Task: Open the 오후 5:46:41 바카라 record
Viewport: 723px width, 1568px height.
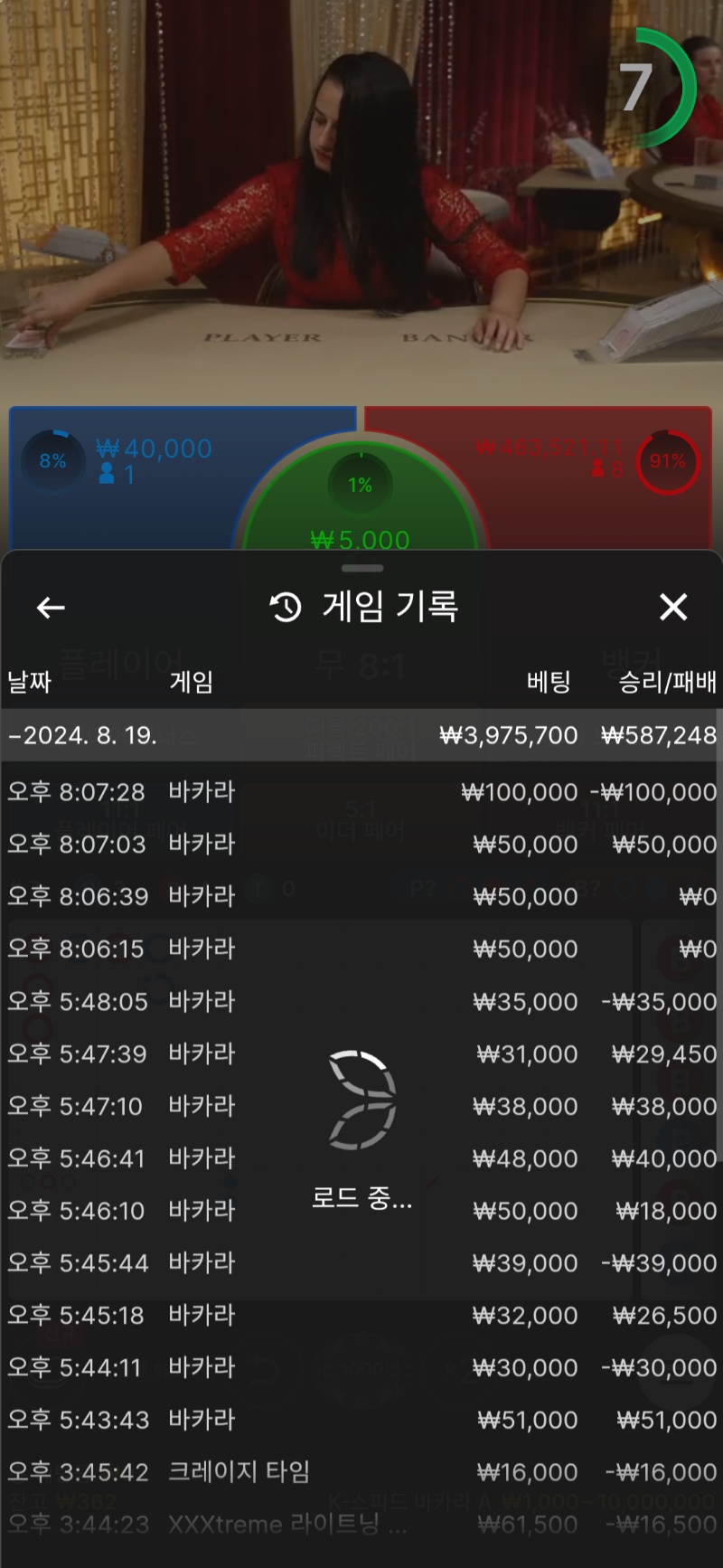Action: [361, 1159]
